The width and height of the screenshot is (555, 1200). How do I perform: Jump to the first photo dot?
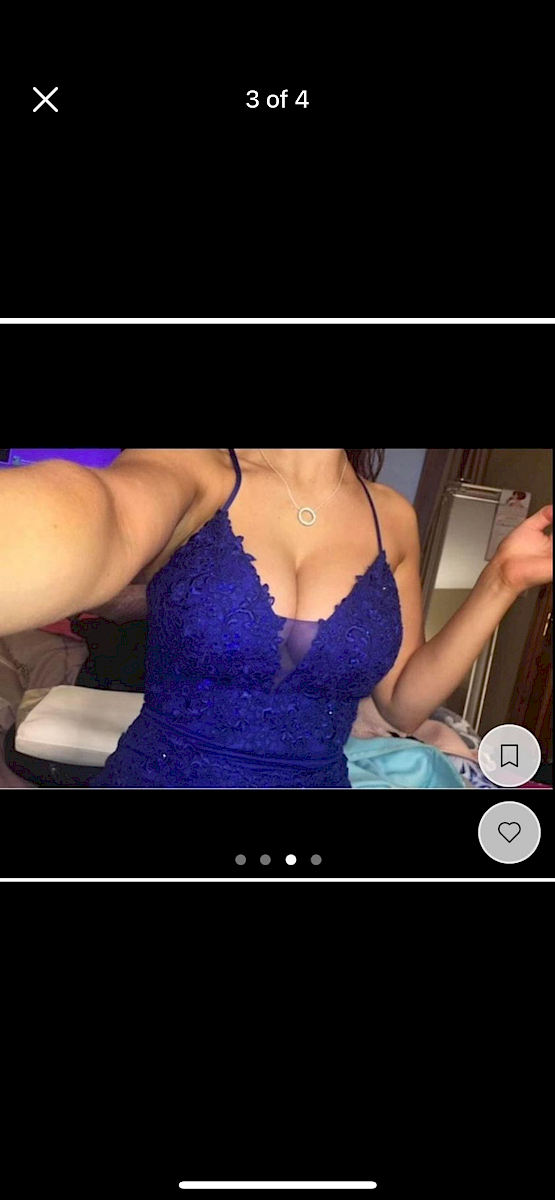click(x=240, y=859)
